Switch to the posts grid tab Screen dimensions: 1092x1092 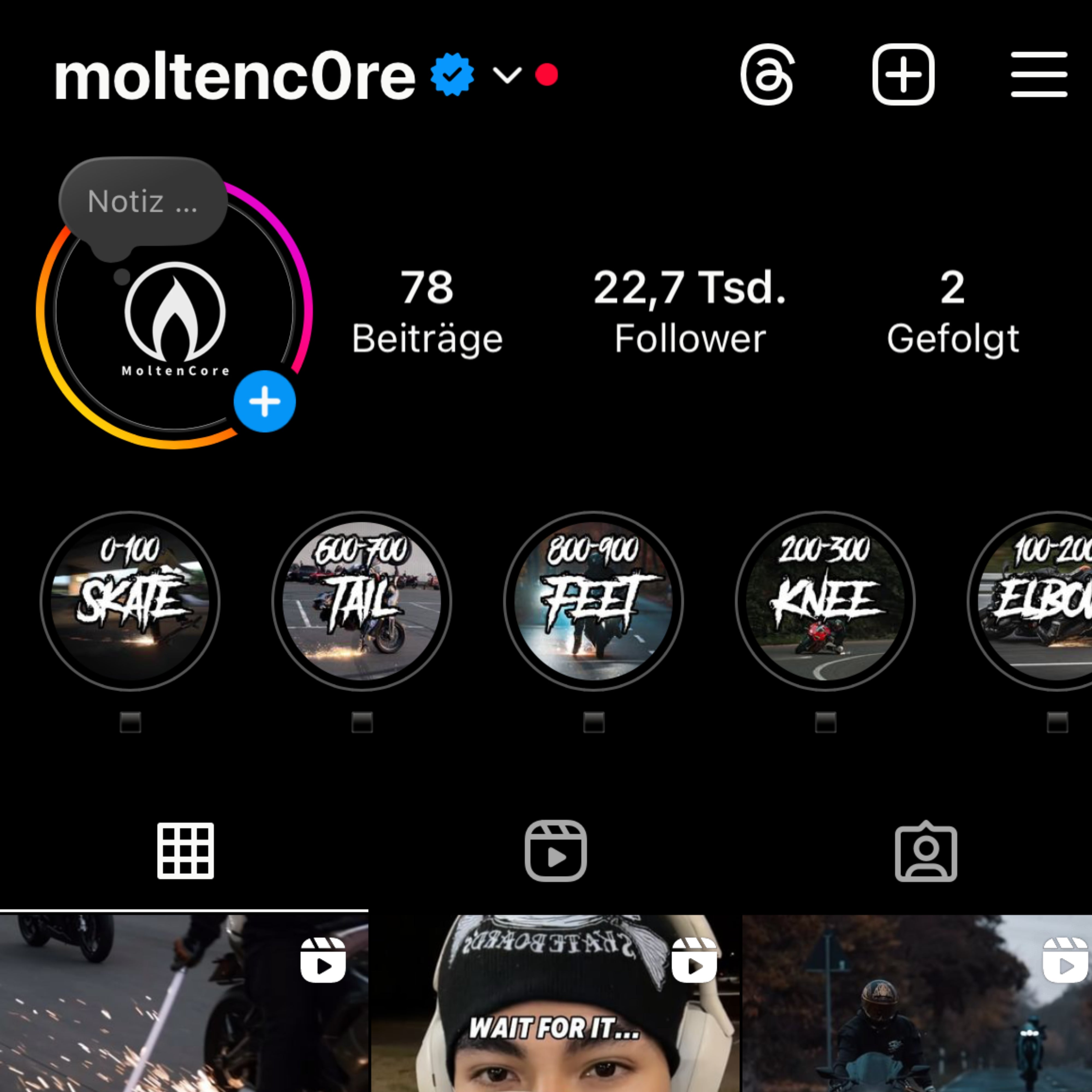(x=185, y=851)
